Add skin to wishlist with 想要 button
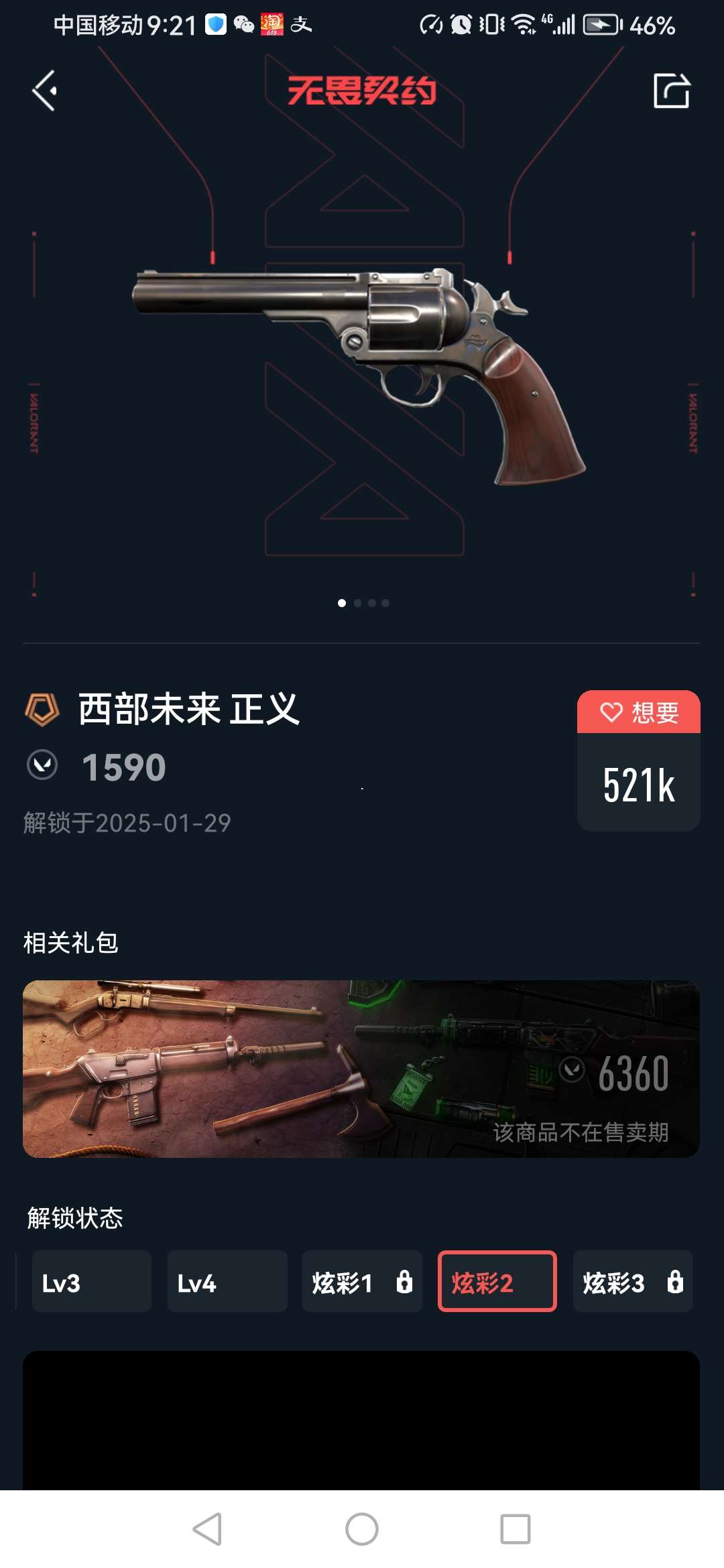724x1568 pixels. 638,712
